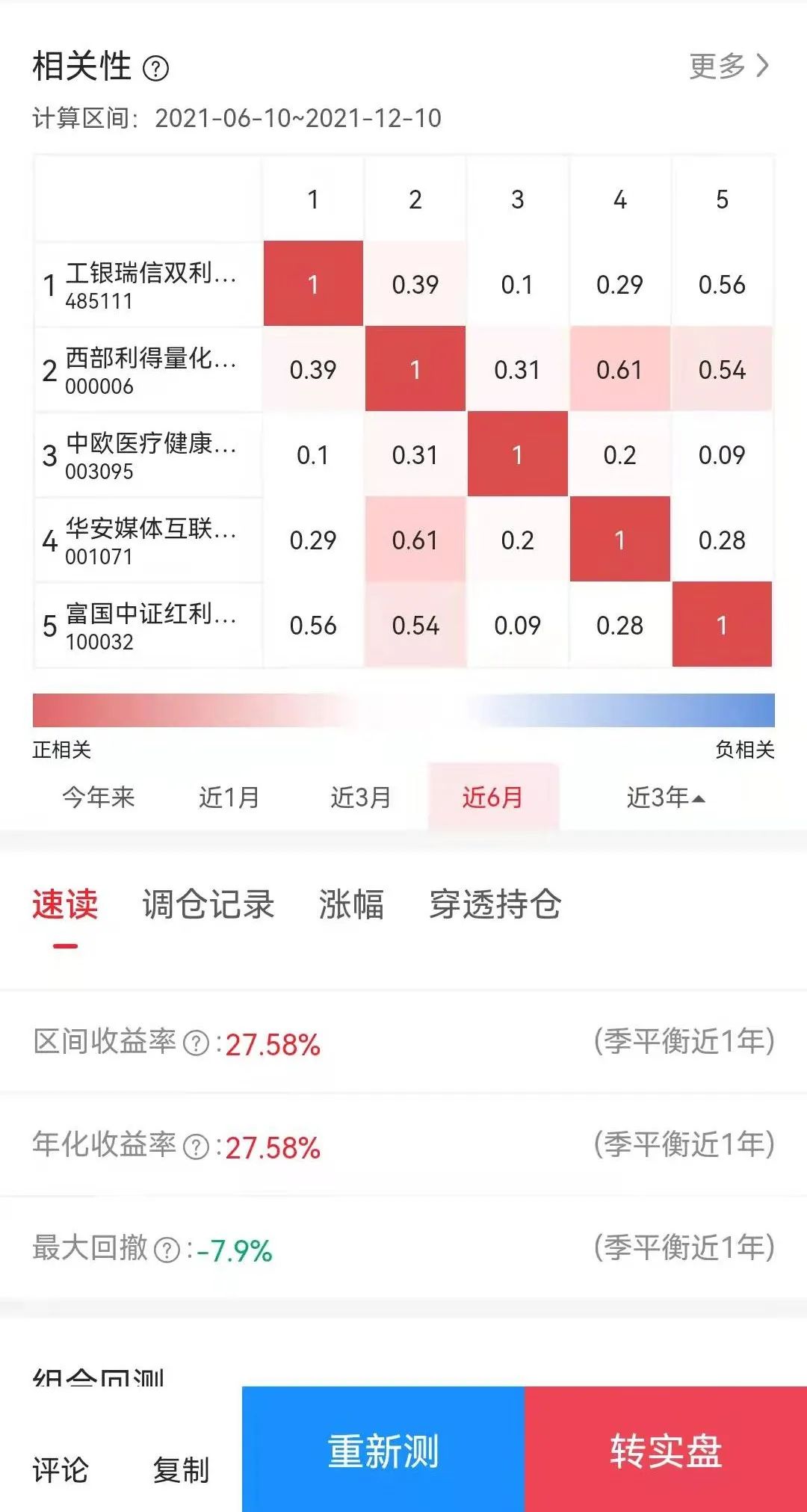The width and height of the screenshot is (807, 1512).
Task: Tap the red 转实盘 button
Action: [x=666, y=1449]
